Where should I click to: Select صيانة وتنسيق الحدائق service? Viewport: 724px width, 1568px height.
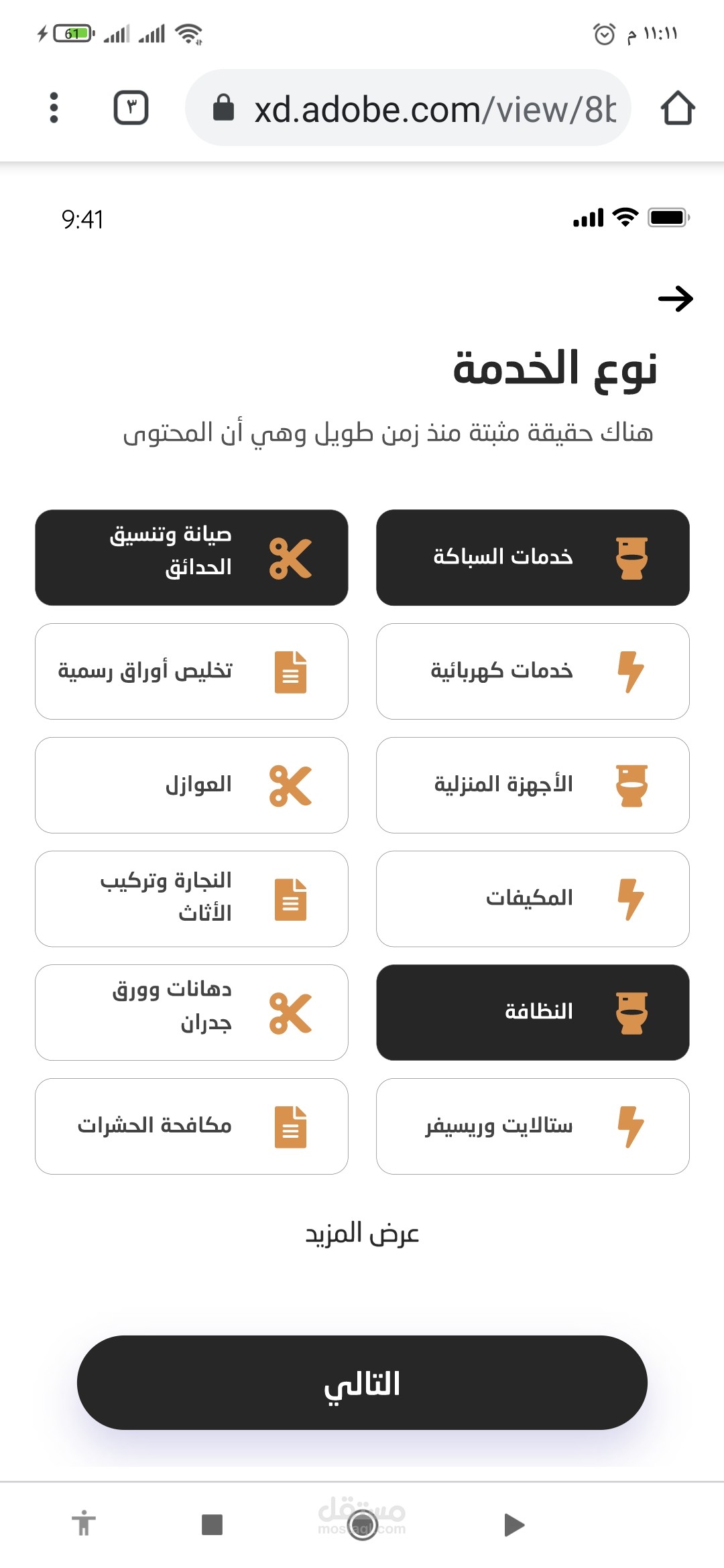[192, 558]
